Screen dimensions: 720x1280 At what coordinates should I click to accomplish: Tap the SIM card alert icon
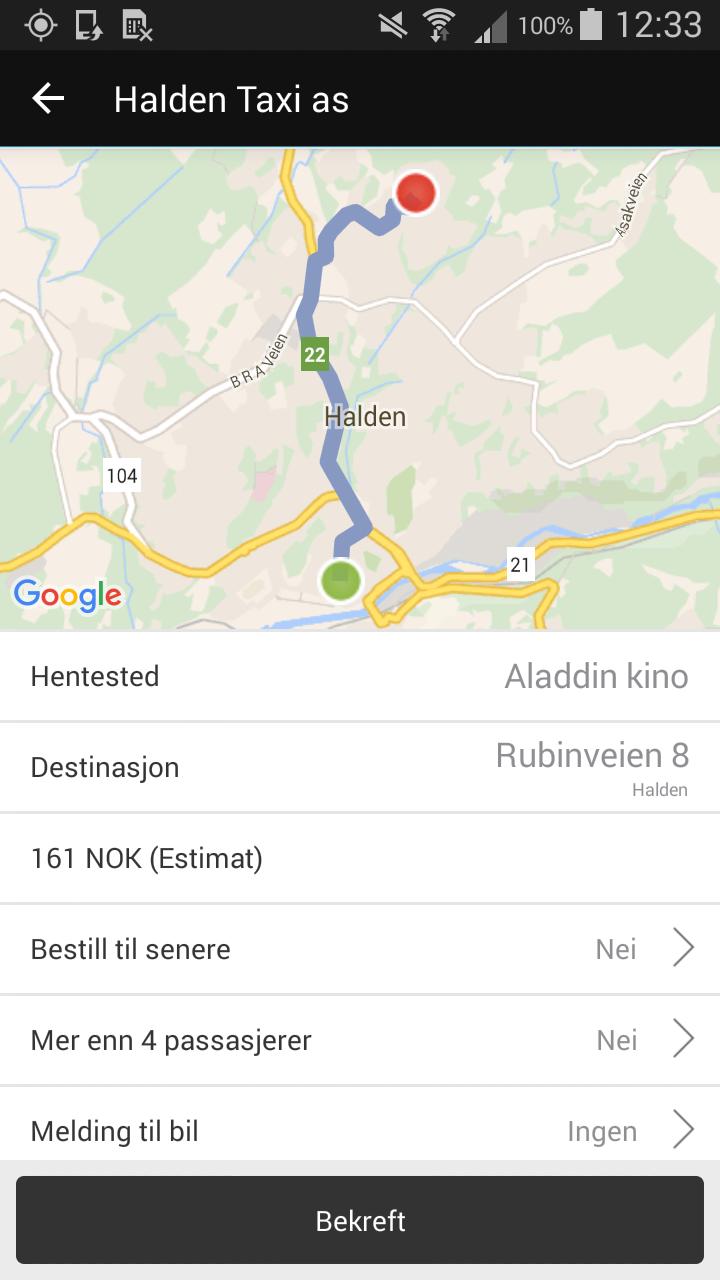tap(134, 25)
